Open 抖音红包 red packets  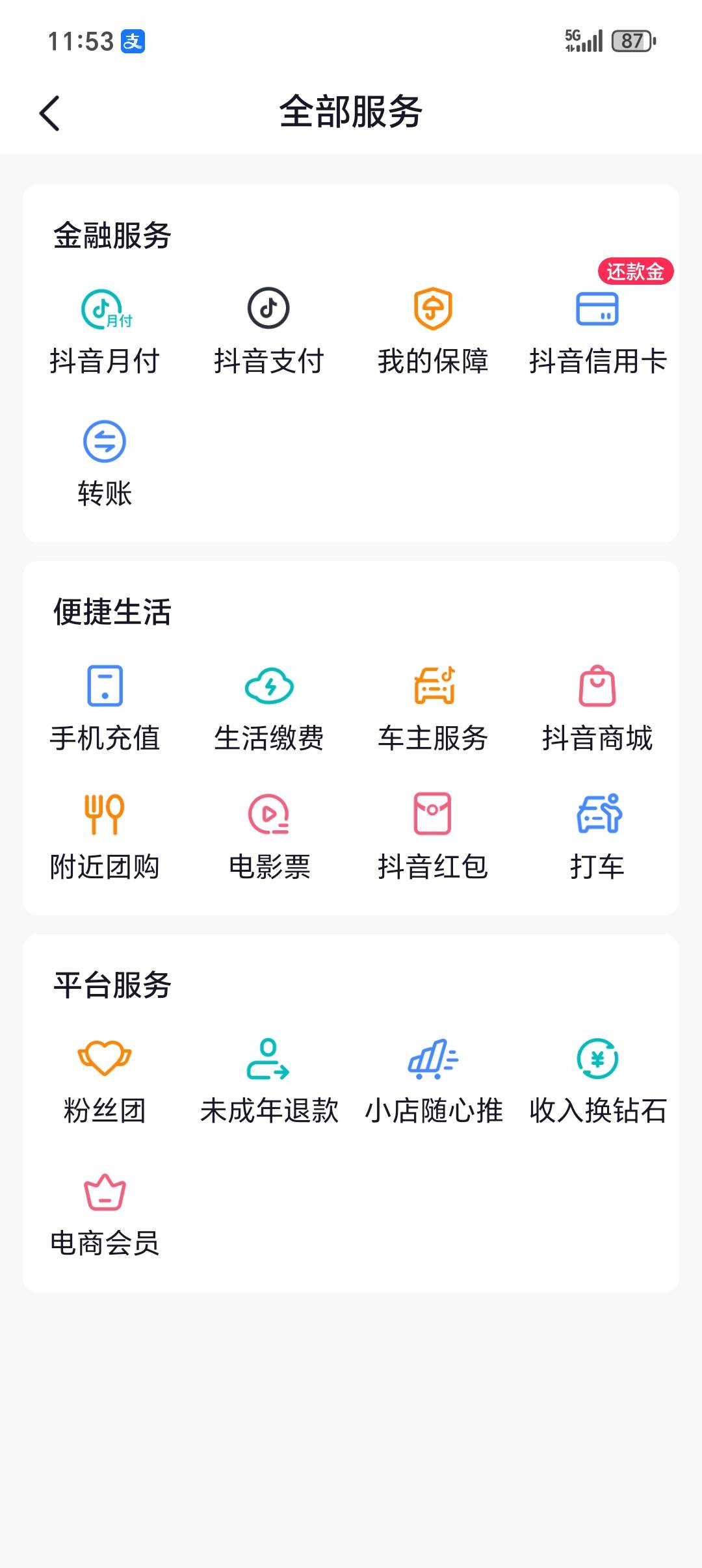pos(434,837)
